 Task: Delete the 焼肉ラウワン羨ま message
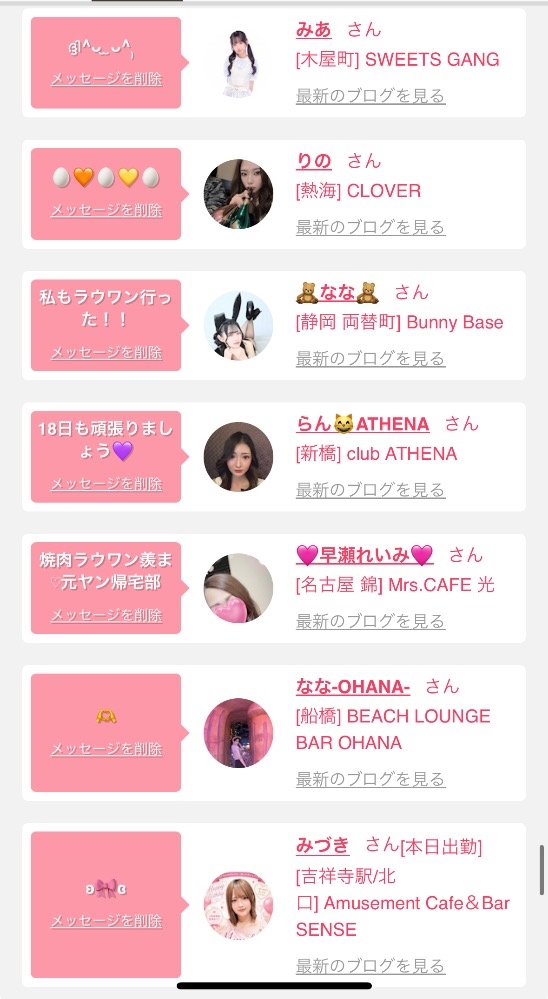(106, 615)
